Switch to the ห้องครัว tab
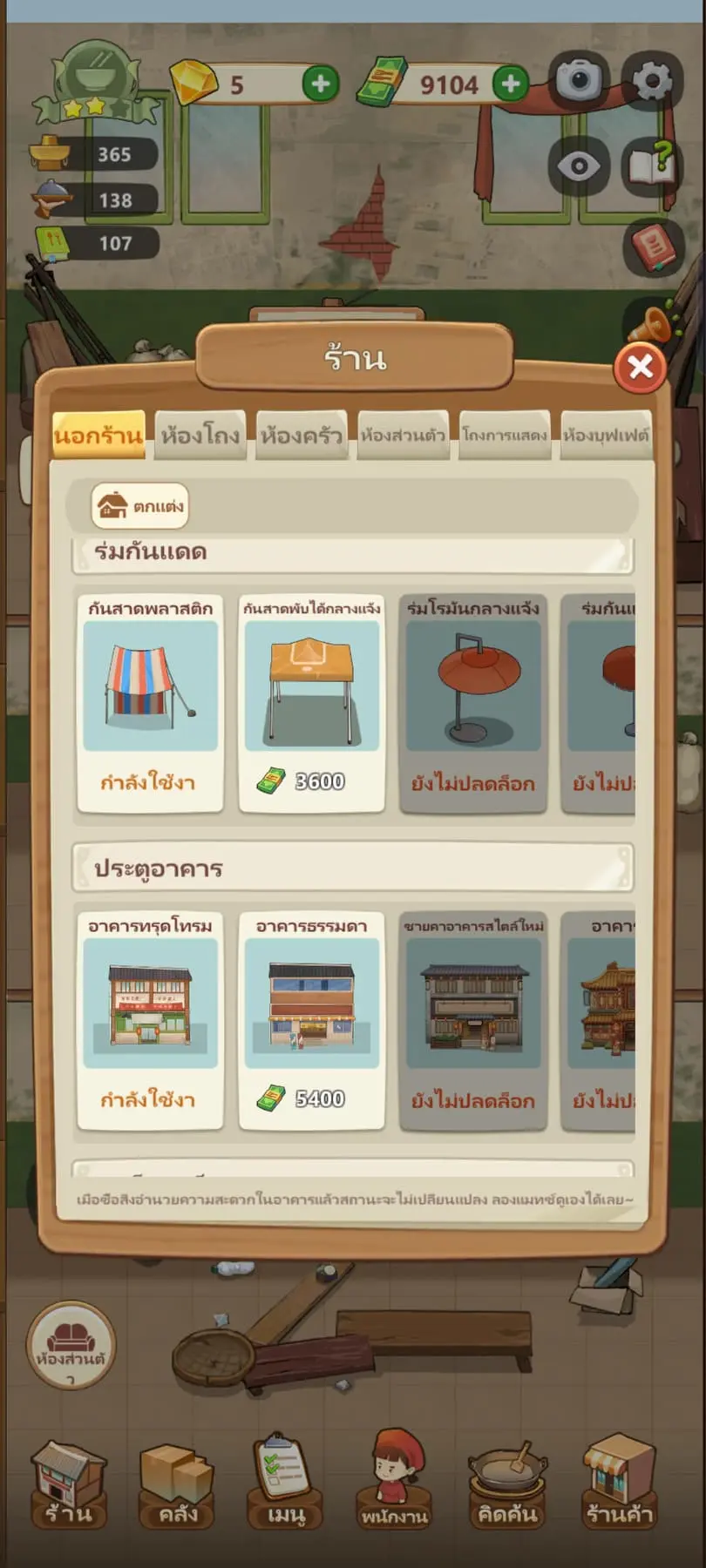706x1568 pixels. (x=301, y=434)
